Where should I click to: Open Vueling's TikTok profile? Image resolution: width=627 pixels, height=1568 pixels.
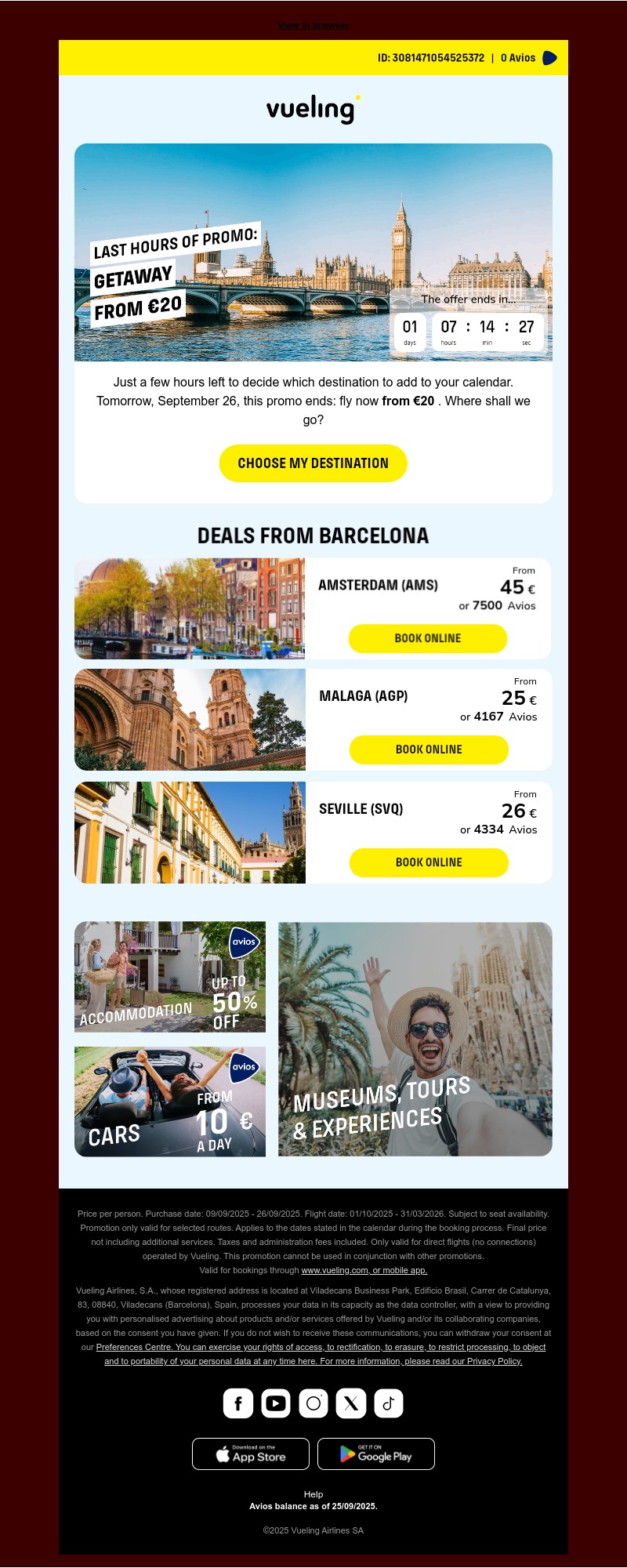tap(389, 1403)
